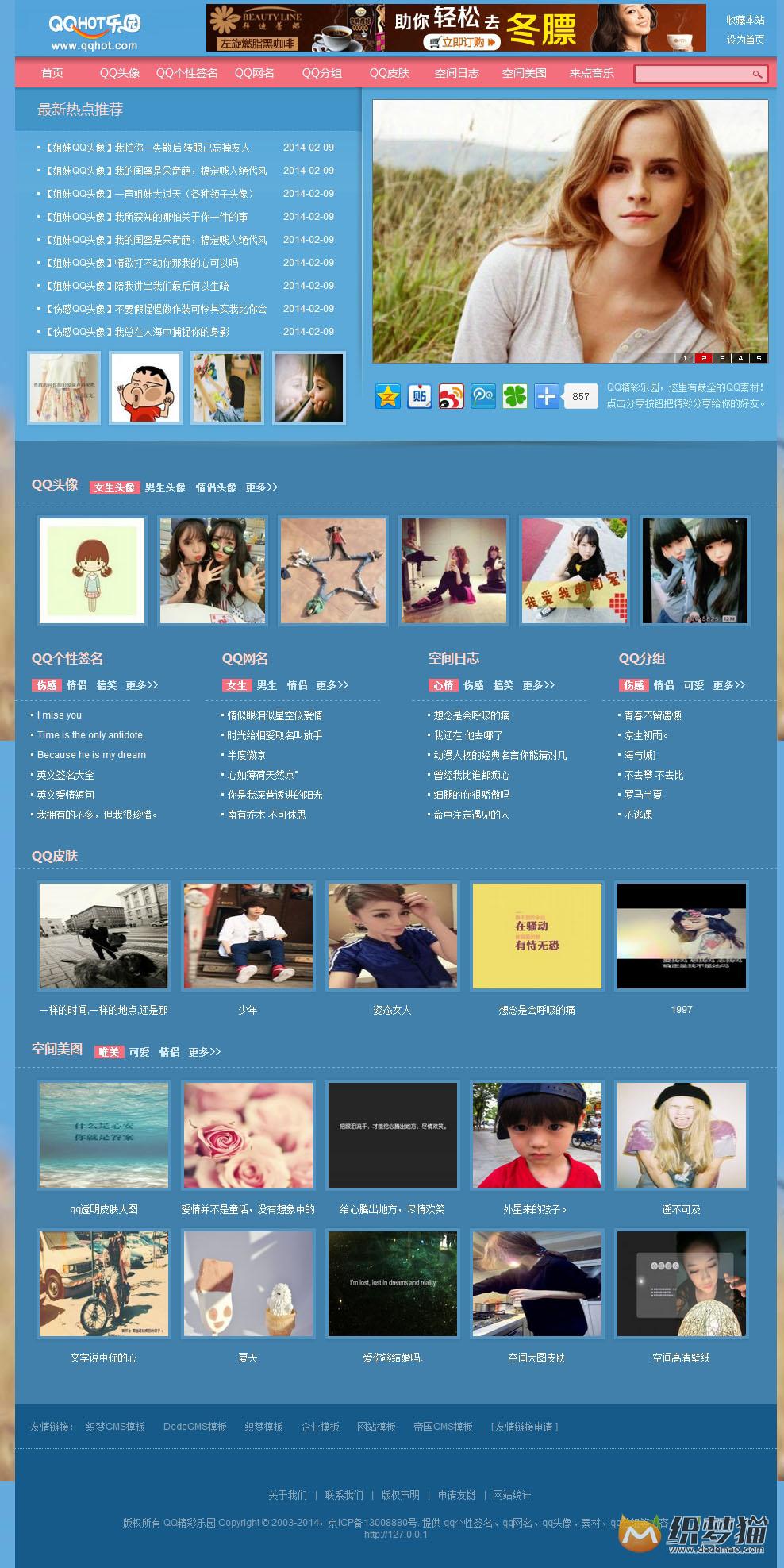Open more share options plus icon
Image resolution: width=784 pixels, height=1568 pixels.
[547, 395]
